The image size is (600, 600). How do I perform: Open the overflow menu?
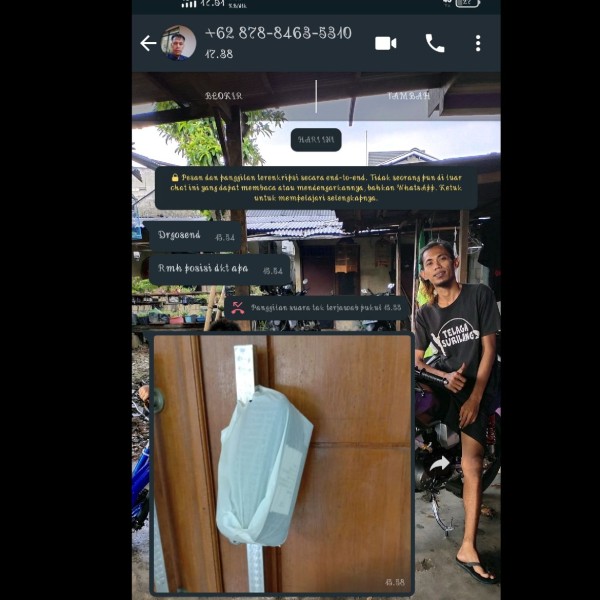click(478, 43)
